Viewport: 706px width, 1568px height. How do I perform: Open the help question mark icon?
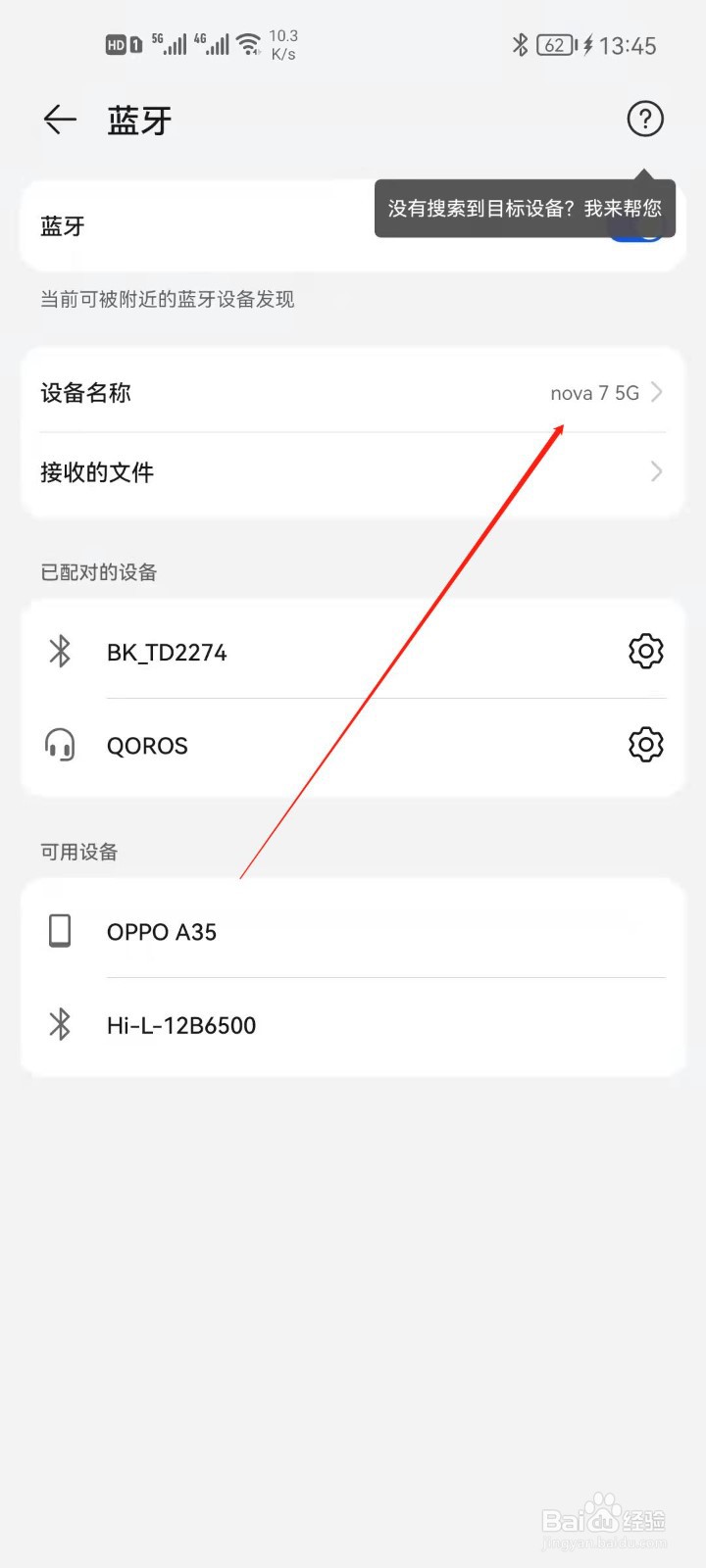[644, 119]
